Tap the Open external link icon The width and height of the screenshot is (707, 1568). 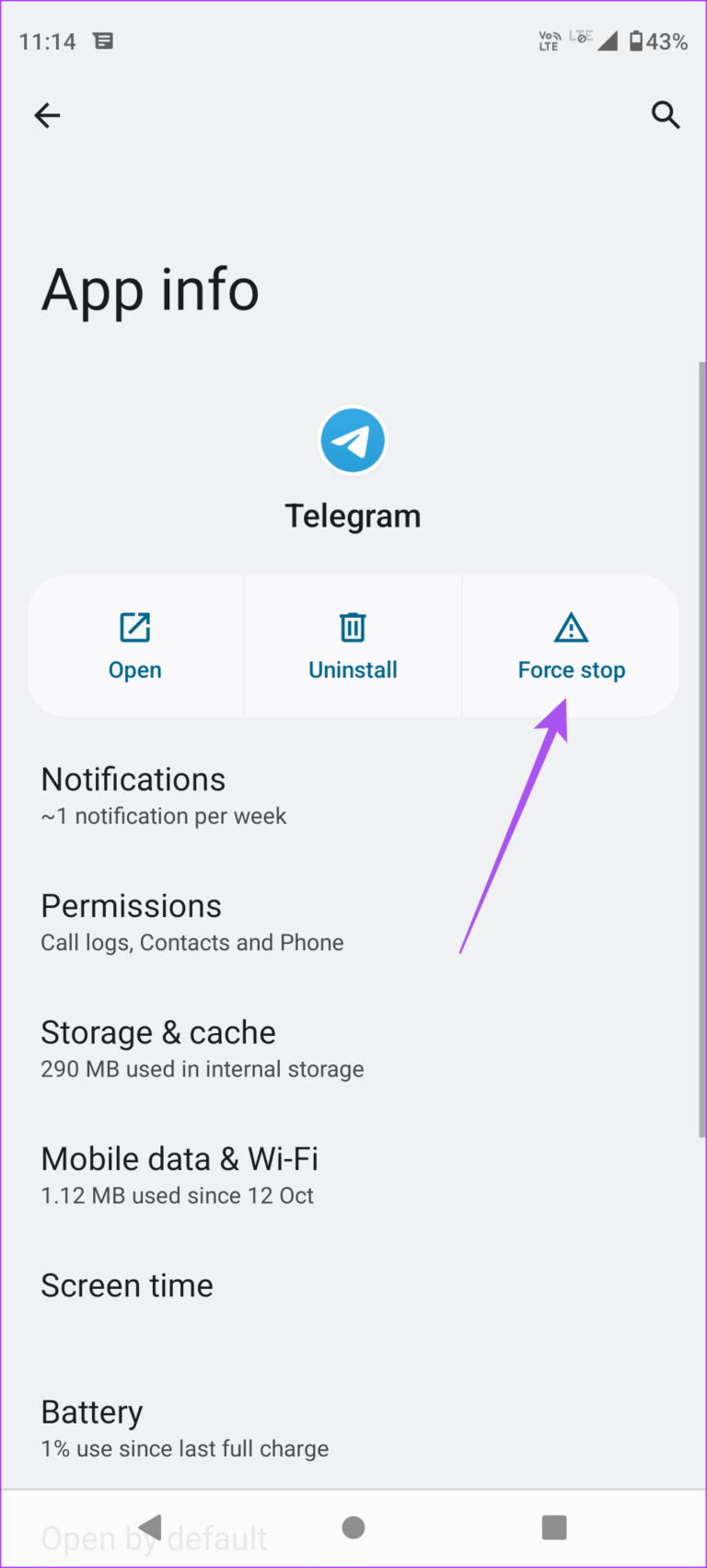pyautogui.click(x=134, y=627)
